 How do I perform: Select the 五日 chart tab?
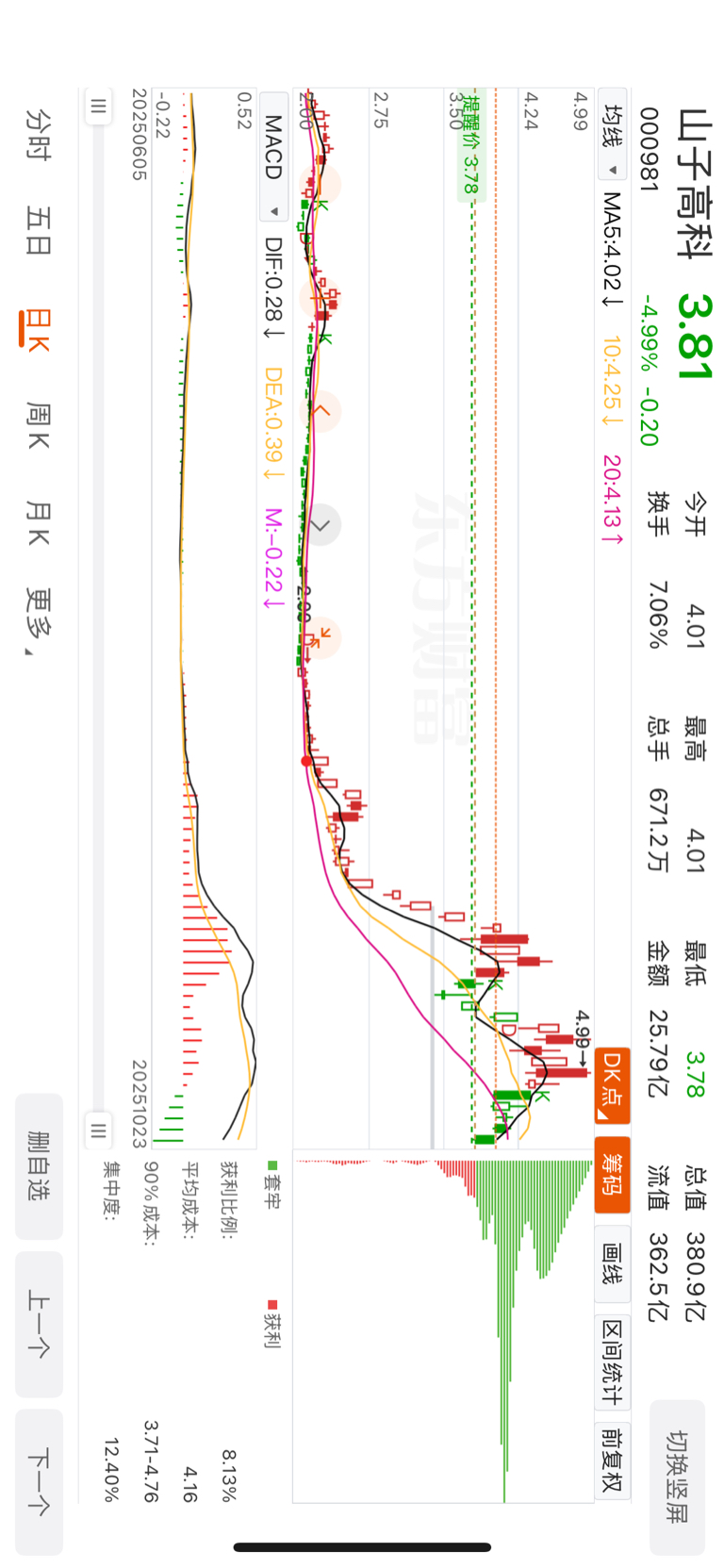tap(38, 231)
